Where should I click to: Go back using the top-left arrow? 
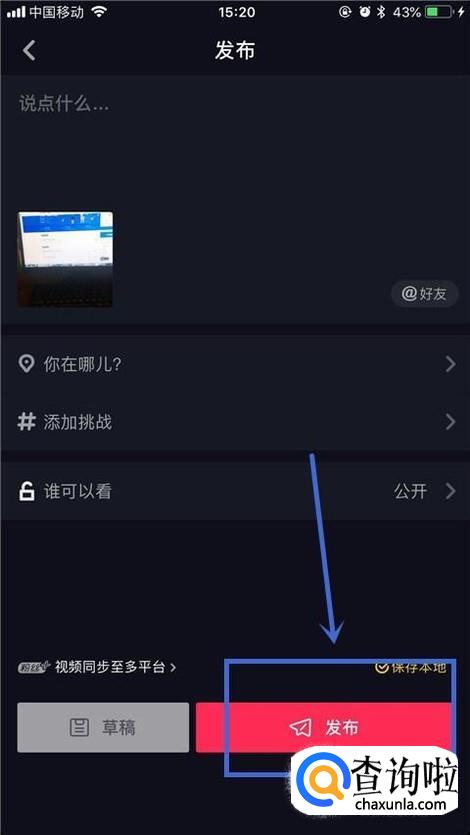pos(29,51)
